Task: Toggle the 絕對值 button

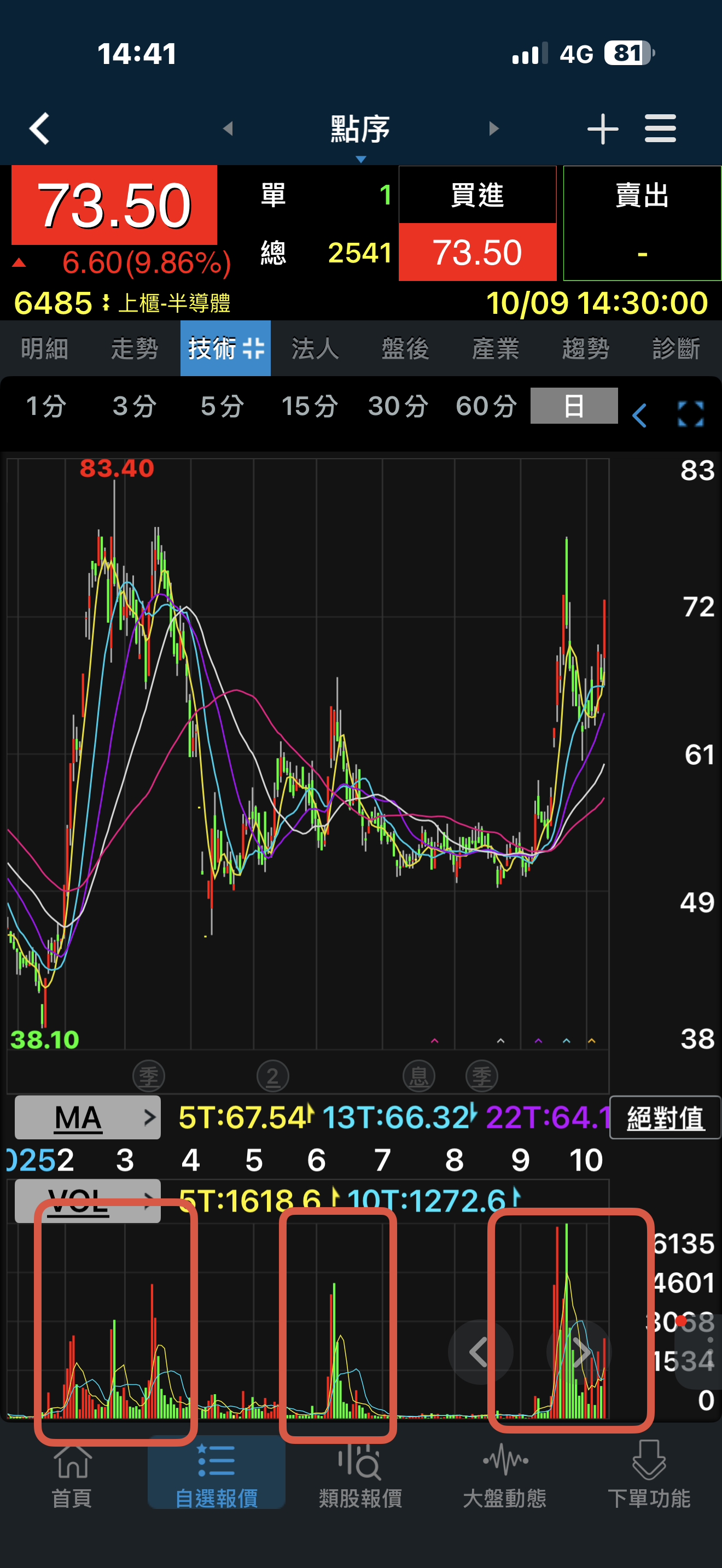Action: tap(665, 1117)
